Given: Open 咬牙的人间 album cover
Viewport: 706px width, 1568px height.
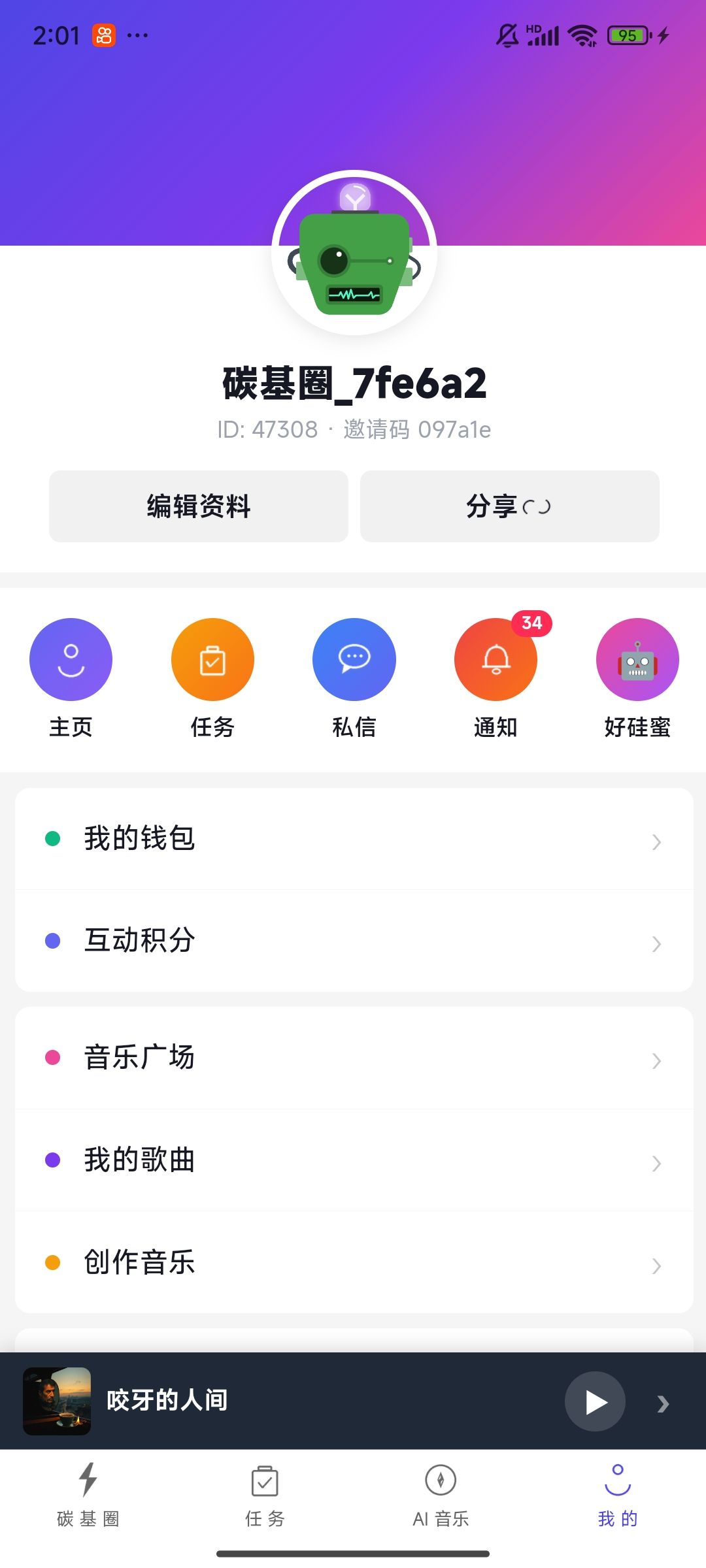Looking at the screenshot, I should pyautogui.click(x=57, y=1401).
